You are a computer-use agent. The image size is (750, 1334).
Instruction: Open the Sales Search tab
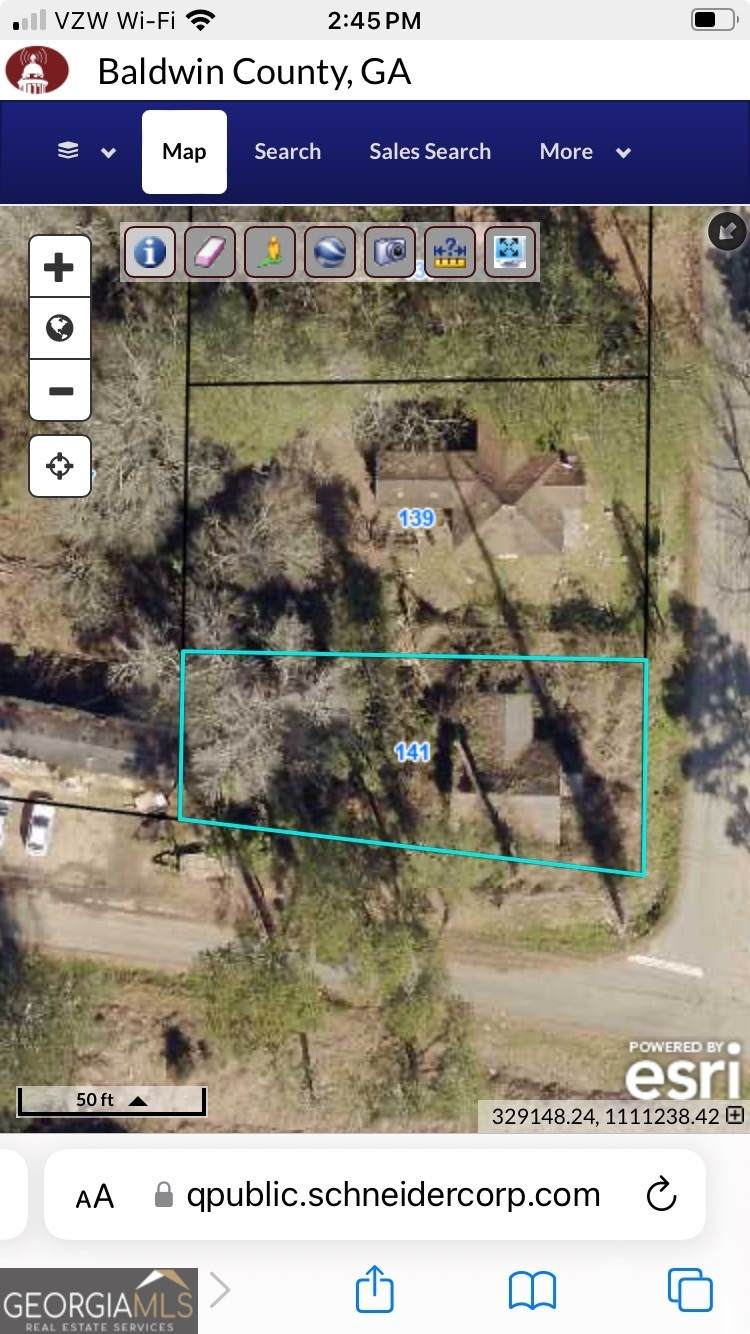pos(430,152)
